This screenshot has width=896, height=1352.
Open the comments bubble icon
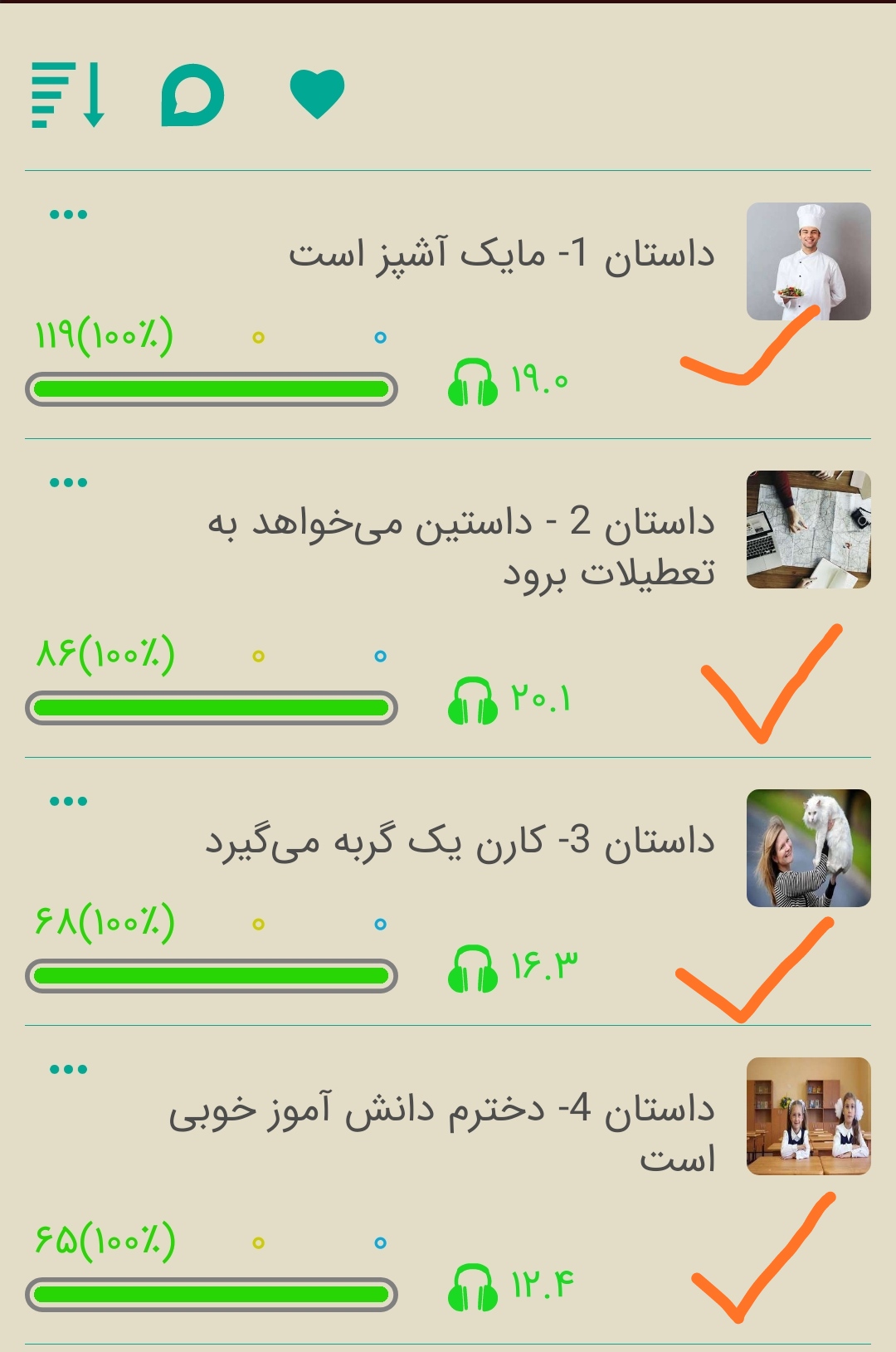click(x=192, y=95)
